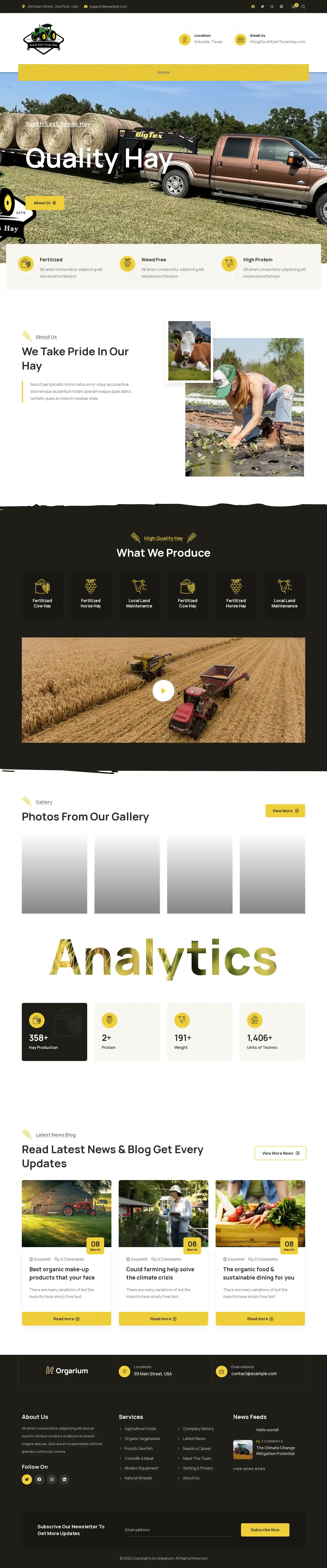This screenshot has width=327, height=1568.
Task: Play the harvest video
Action: point(163,690)
